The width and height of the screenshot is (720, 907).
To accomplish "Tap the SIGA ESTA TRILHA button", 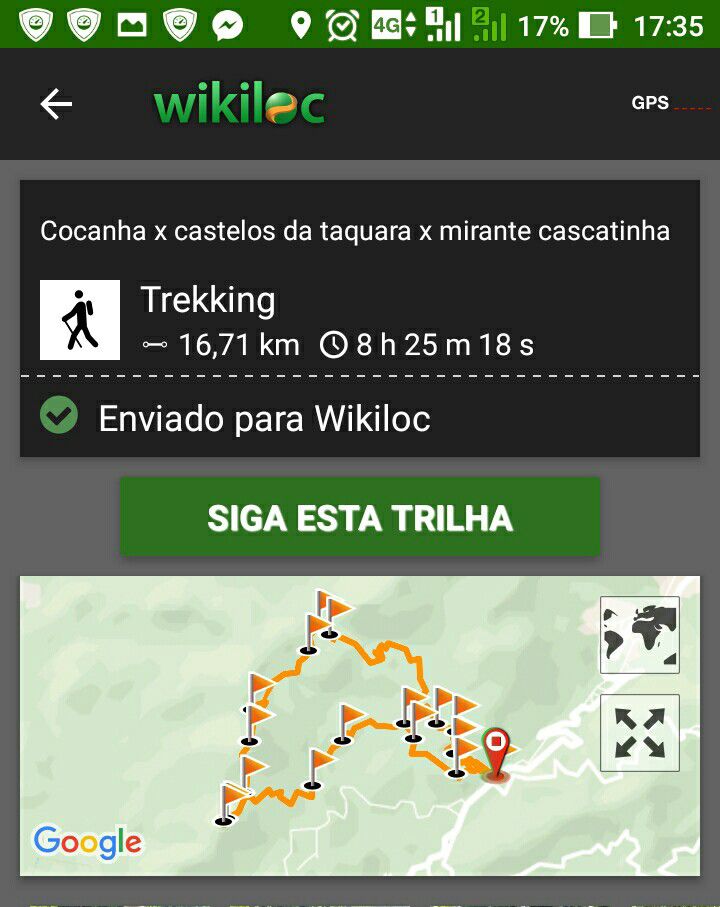I will pyautogui.click(x=360, y=517).
